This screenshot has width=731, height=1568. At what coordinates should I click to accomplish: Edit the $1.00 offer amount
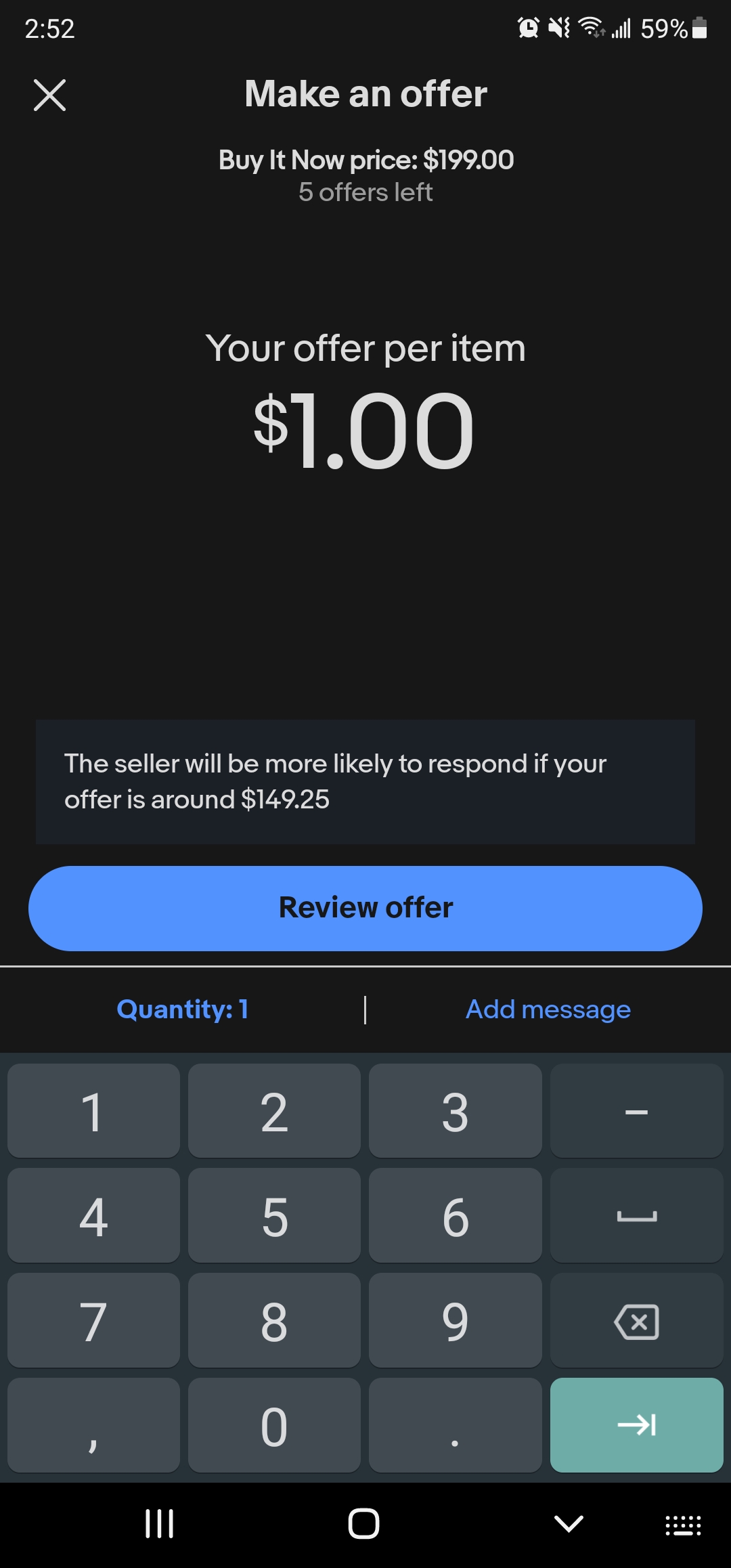pos(364,431)
